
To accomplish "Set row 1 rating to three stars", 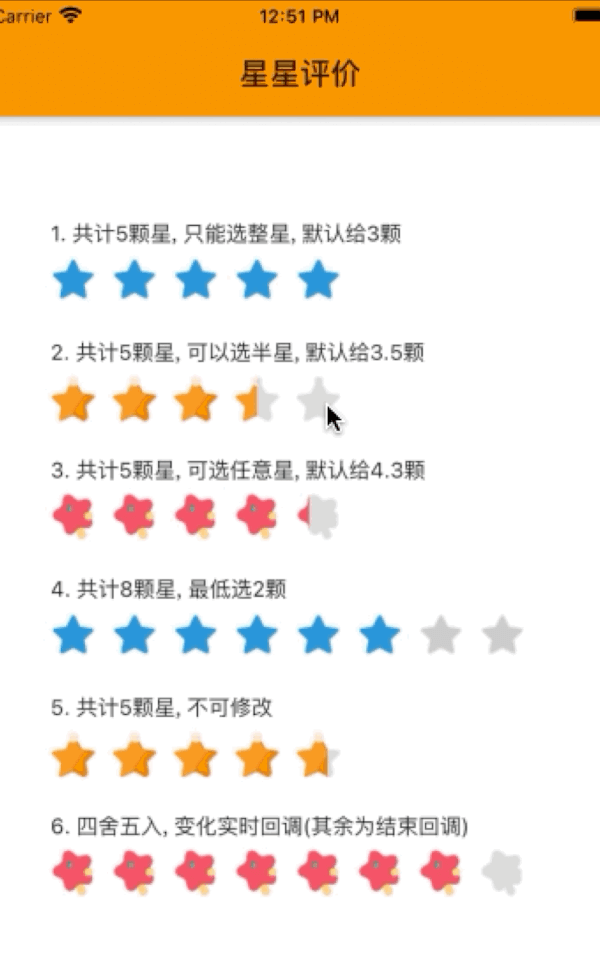I will pyautogui.click(x=196, y=280).
